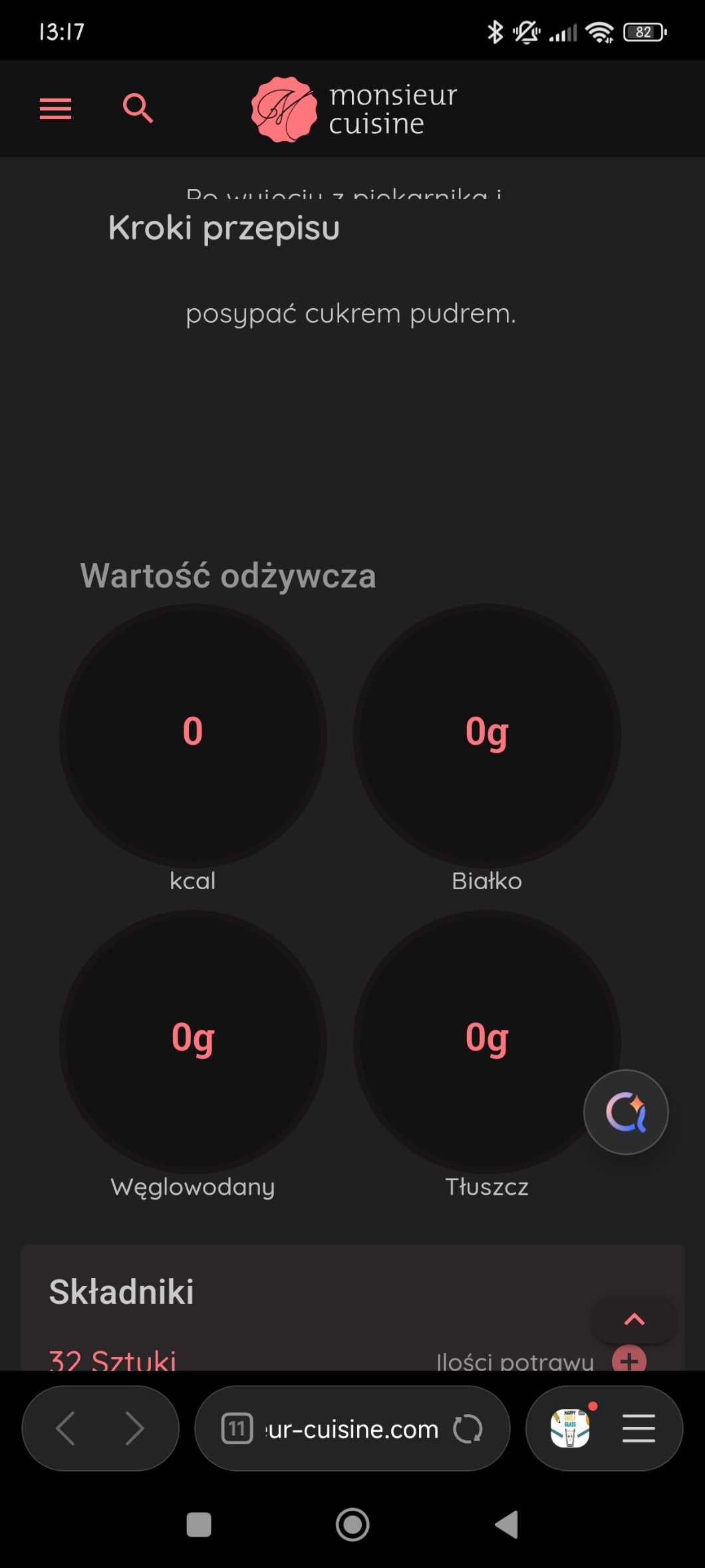Screen dimensions: 705x1568
Task: Open the hamburger navigation menu
Action: point(55,108)
